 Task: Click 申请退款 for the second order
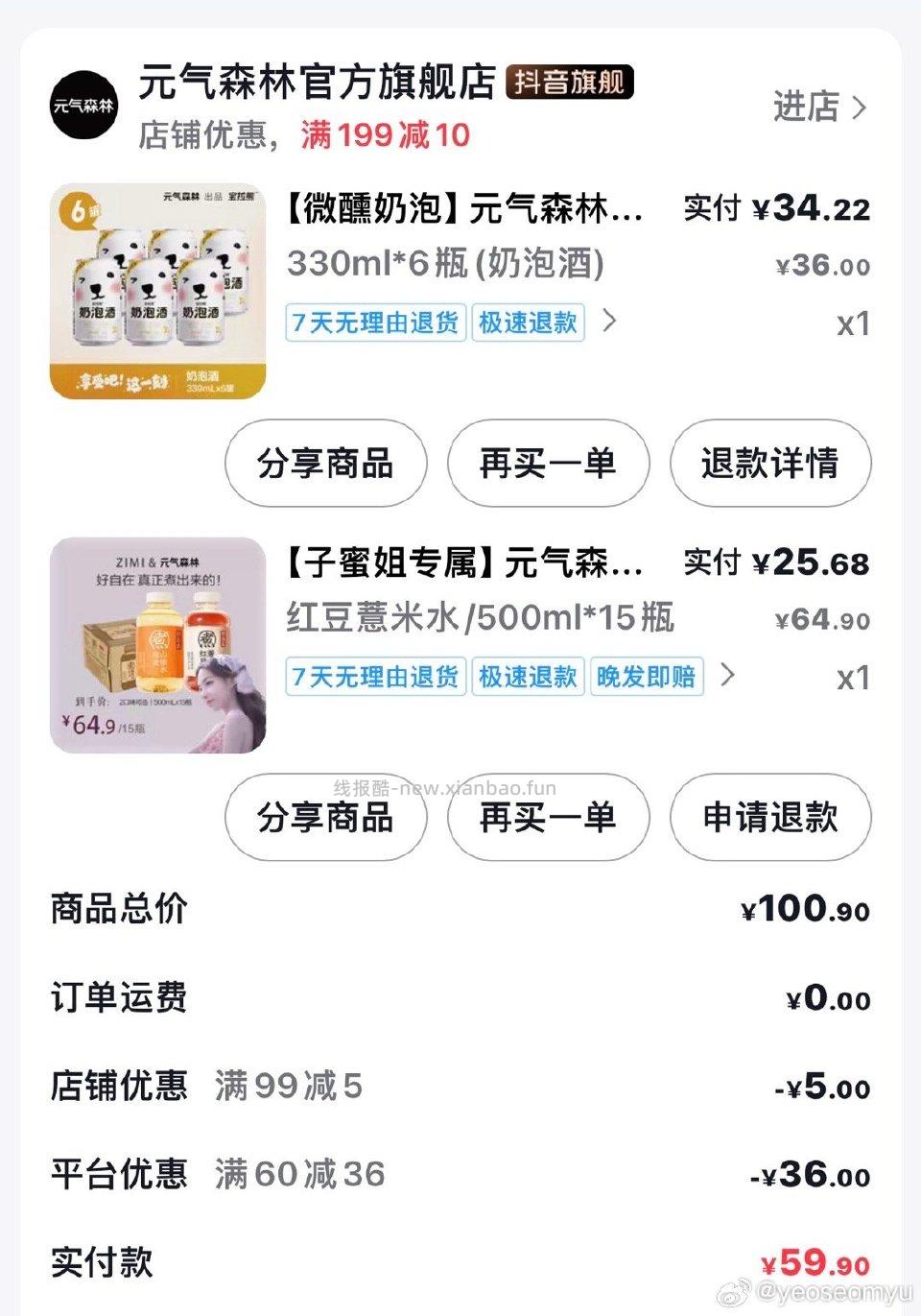point(770,818)
